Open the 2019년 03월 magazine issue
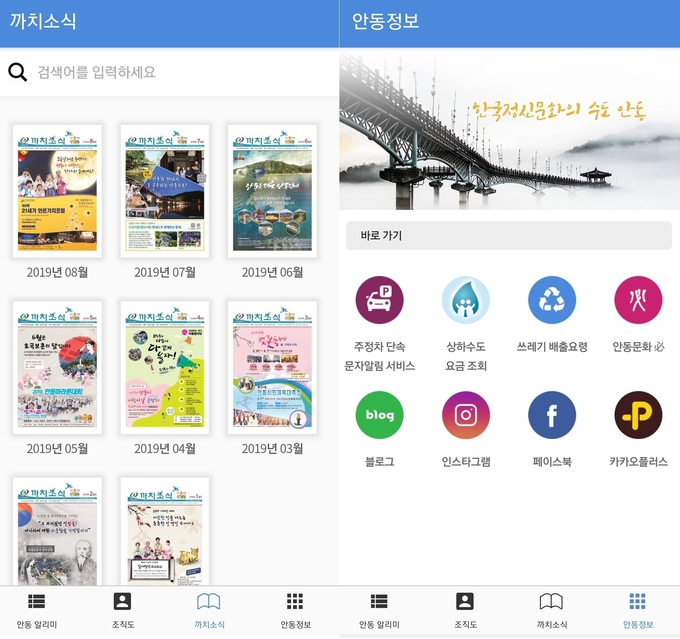 [272, 367]
